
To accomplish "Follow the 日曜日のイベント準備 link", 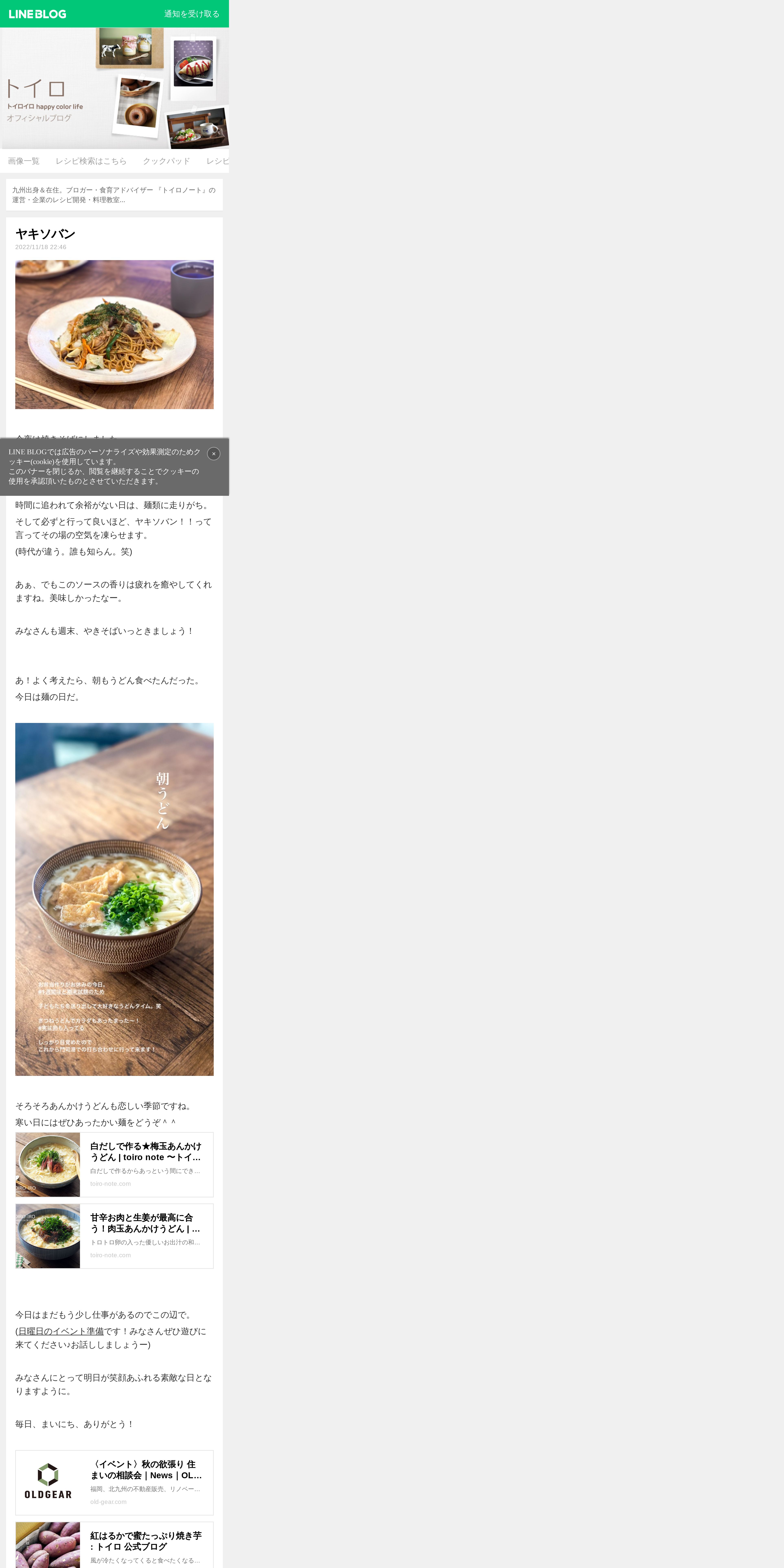I will click(x=61, y=1331).
